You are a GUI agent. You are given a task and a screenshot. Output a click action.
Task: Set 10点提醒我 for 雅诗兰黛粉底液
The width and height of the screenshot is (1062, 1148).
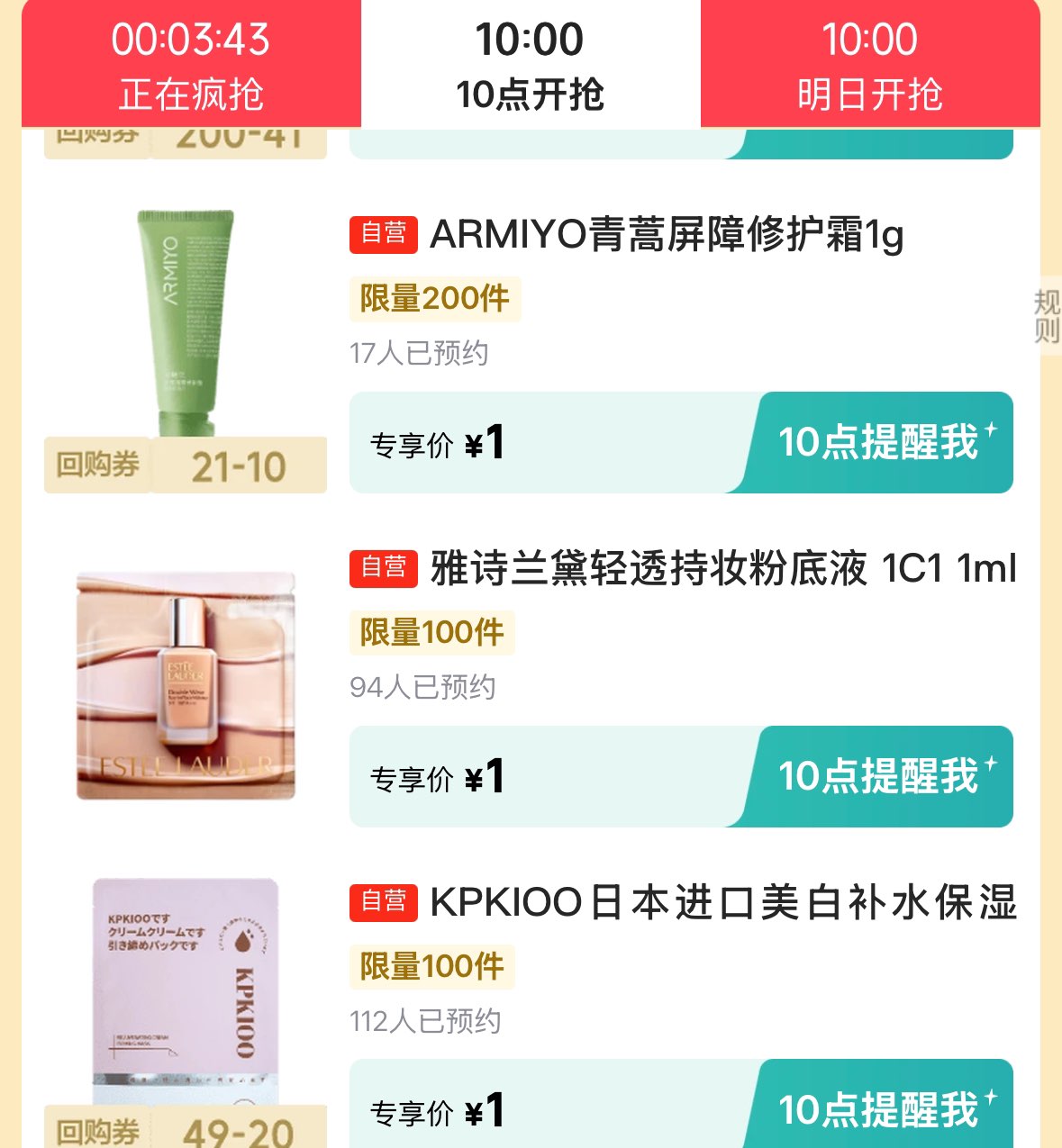[x=879, y=776]
